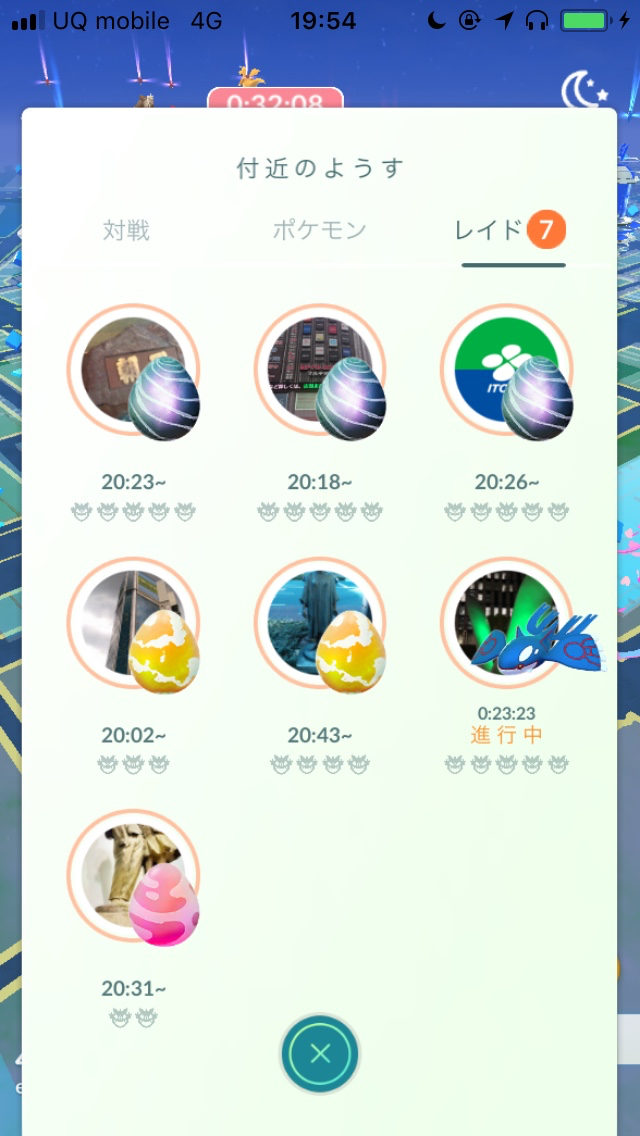Close the 付近のようす nearby panel

(320, 1053)
